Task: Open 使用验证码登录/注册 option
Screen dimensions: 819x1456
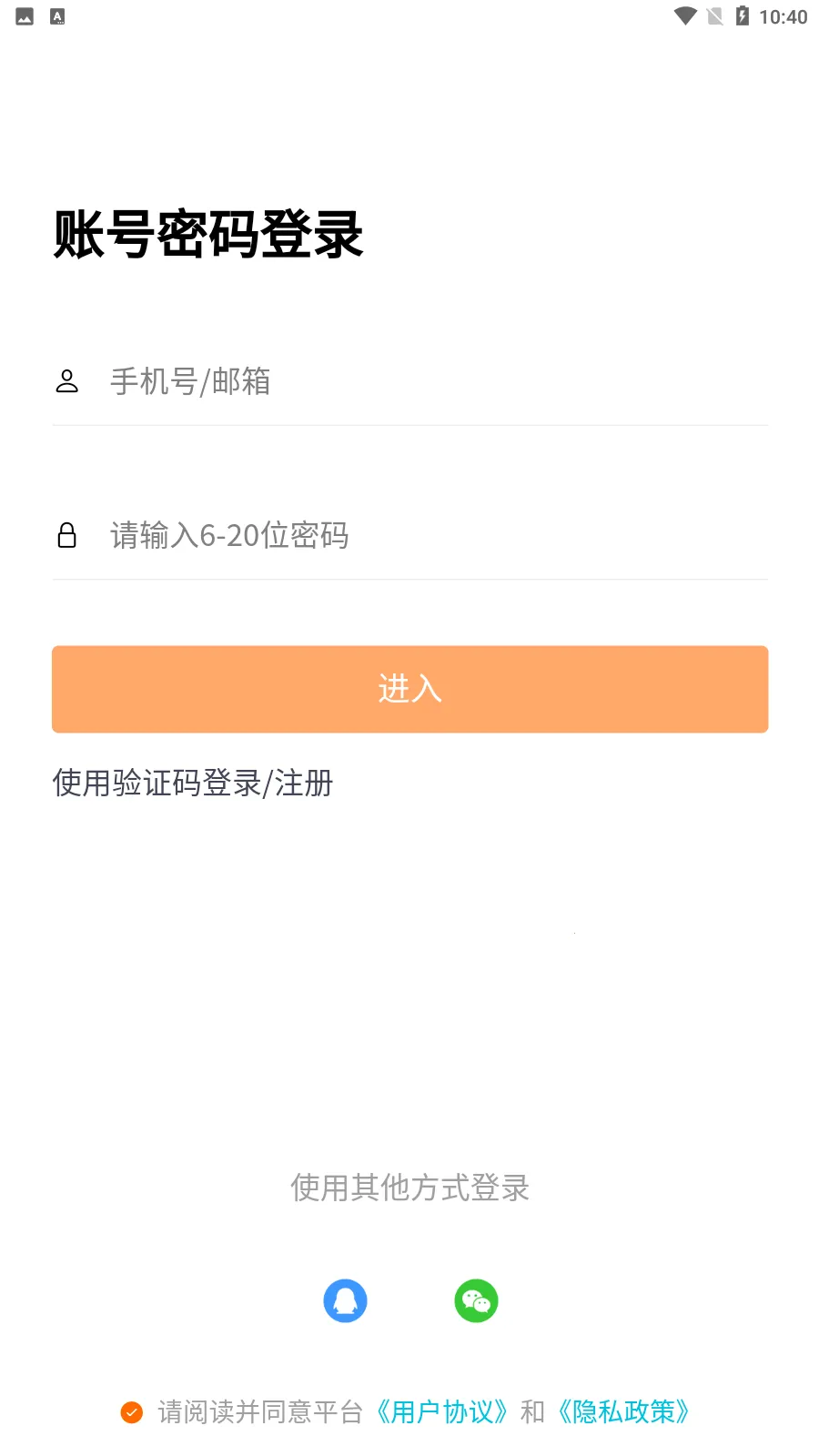Action: tap(191, 784)
